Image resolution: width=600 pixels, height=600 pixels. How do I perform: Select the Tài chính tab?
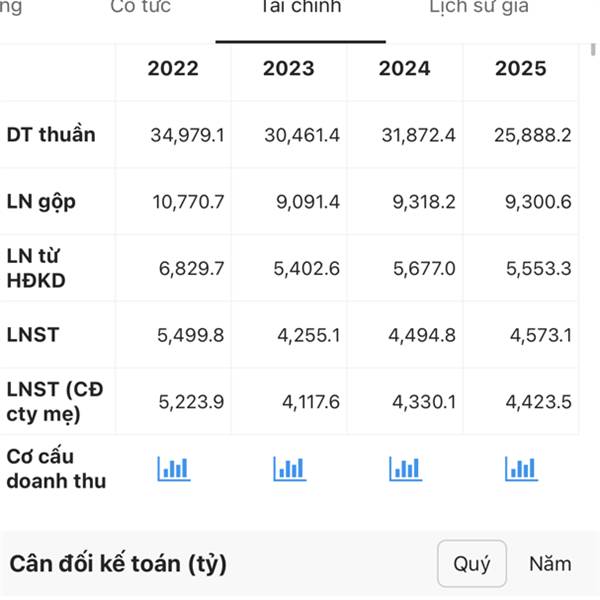click(301, 8)
